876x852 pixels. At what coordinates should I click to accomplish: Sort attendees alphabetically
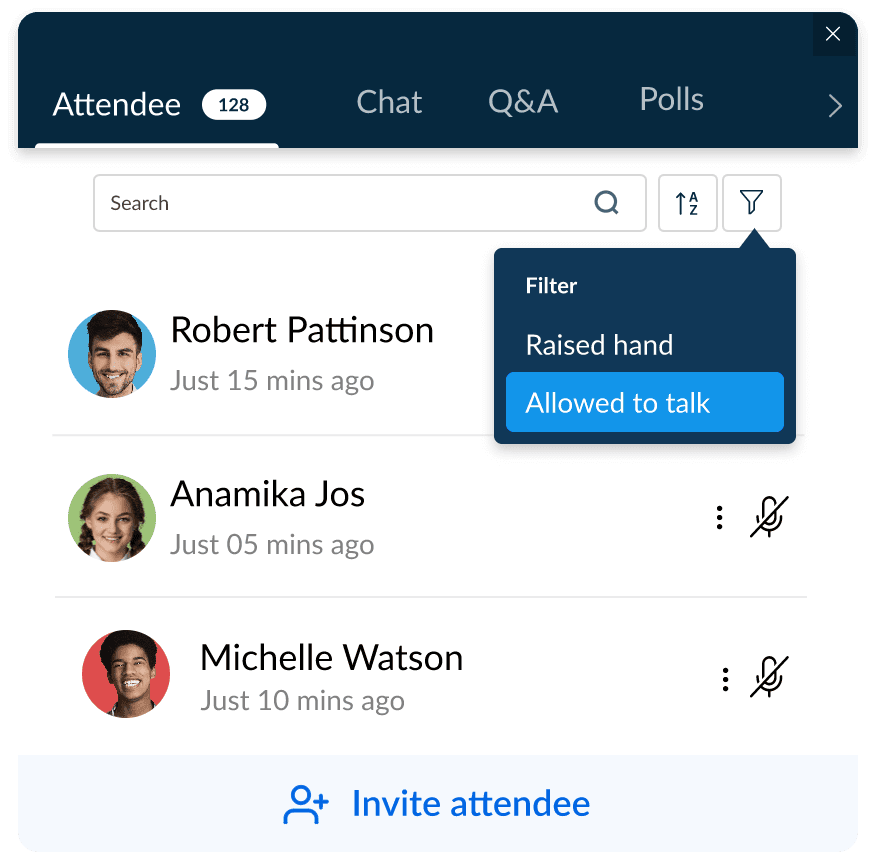(x=687, y=203)
